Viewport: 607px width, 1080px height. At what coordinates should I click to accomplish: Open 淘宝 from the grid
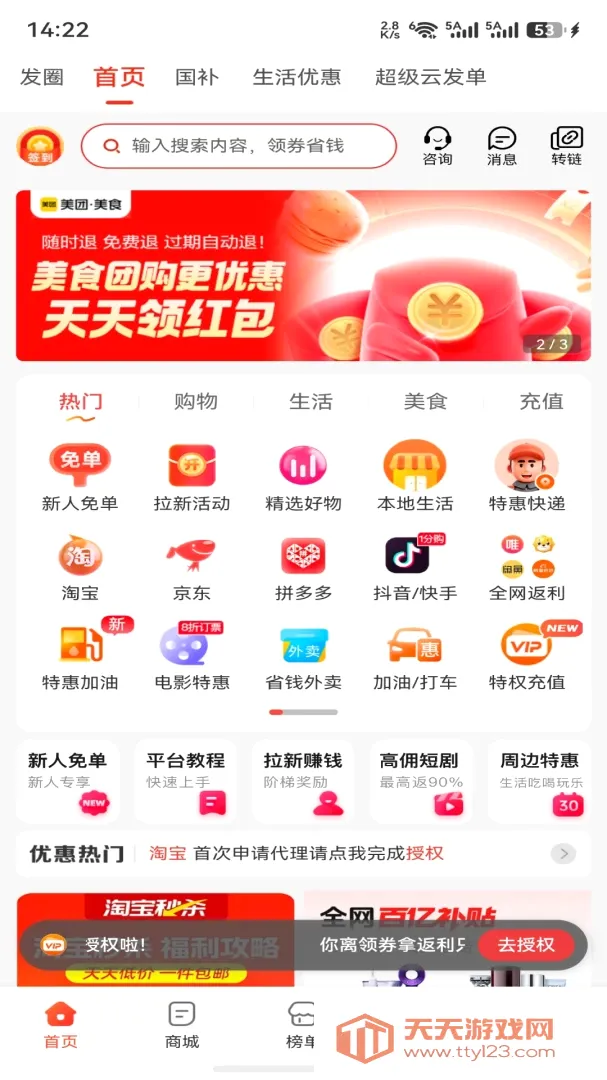pos(80,568)
